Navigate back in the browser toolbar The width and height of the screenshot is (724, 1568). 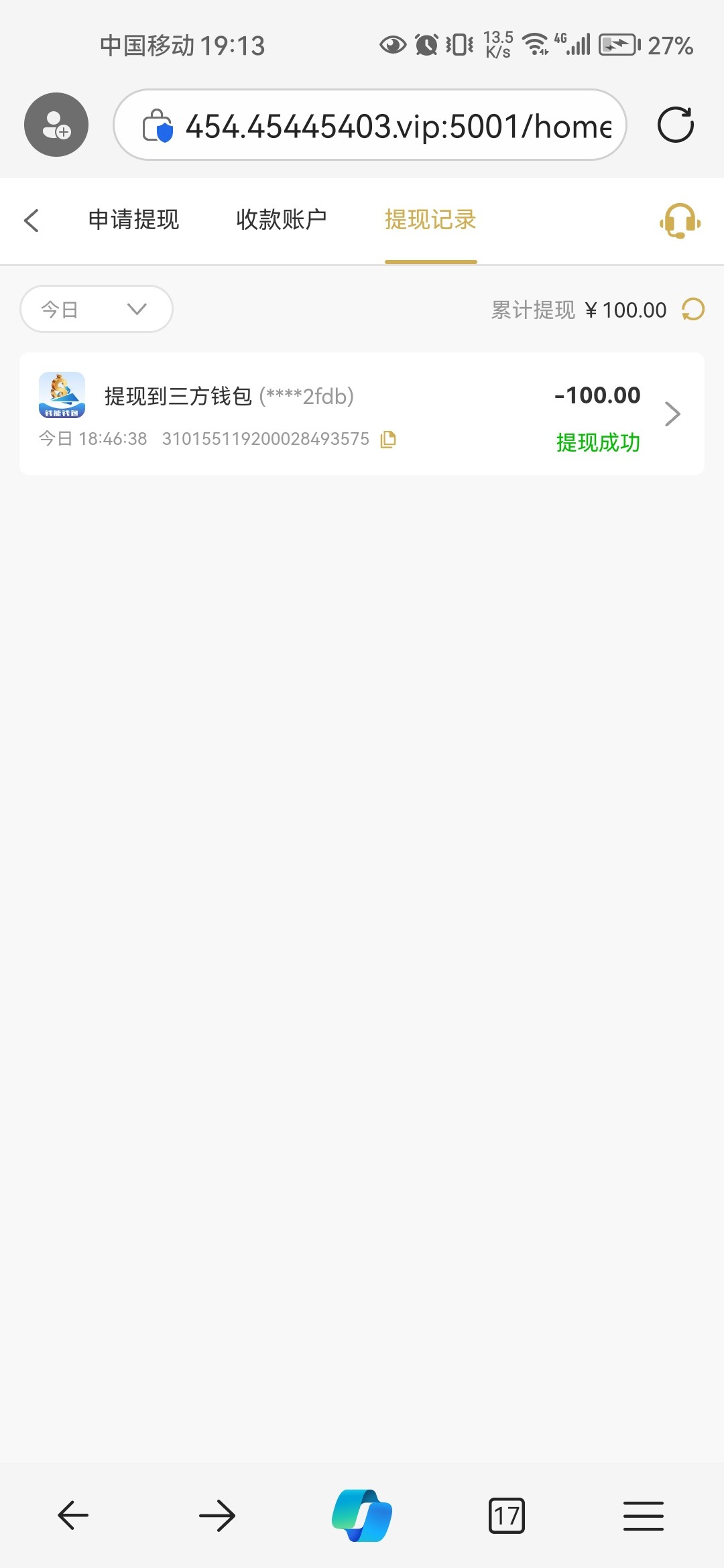tap(73, 1516)
